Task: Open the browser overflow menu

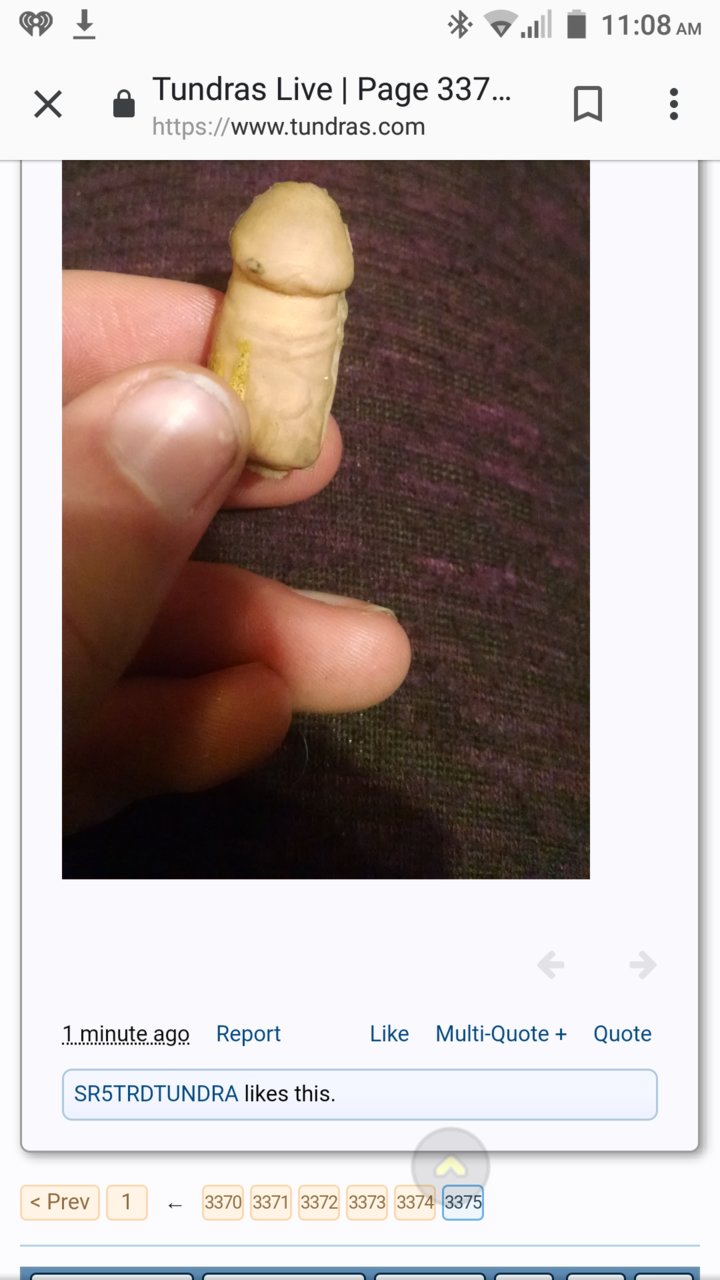Action: pyautogui.click(x=673, y=104)
